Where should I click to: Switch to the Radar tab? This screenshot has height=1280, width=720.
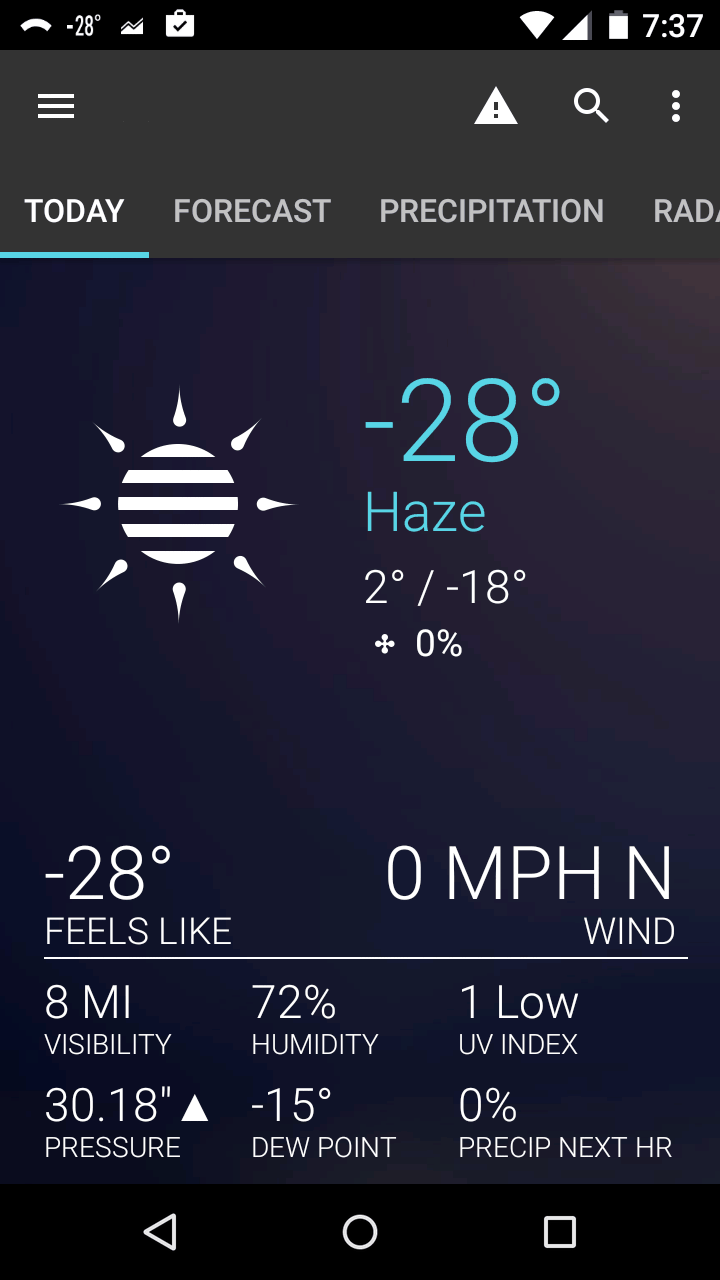pos(686,211)
